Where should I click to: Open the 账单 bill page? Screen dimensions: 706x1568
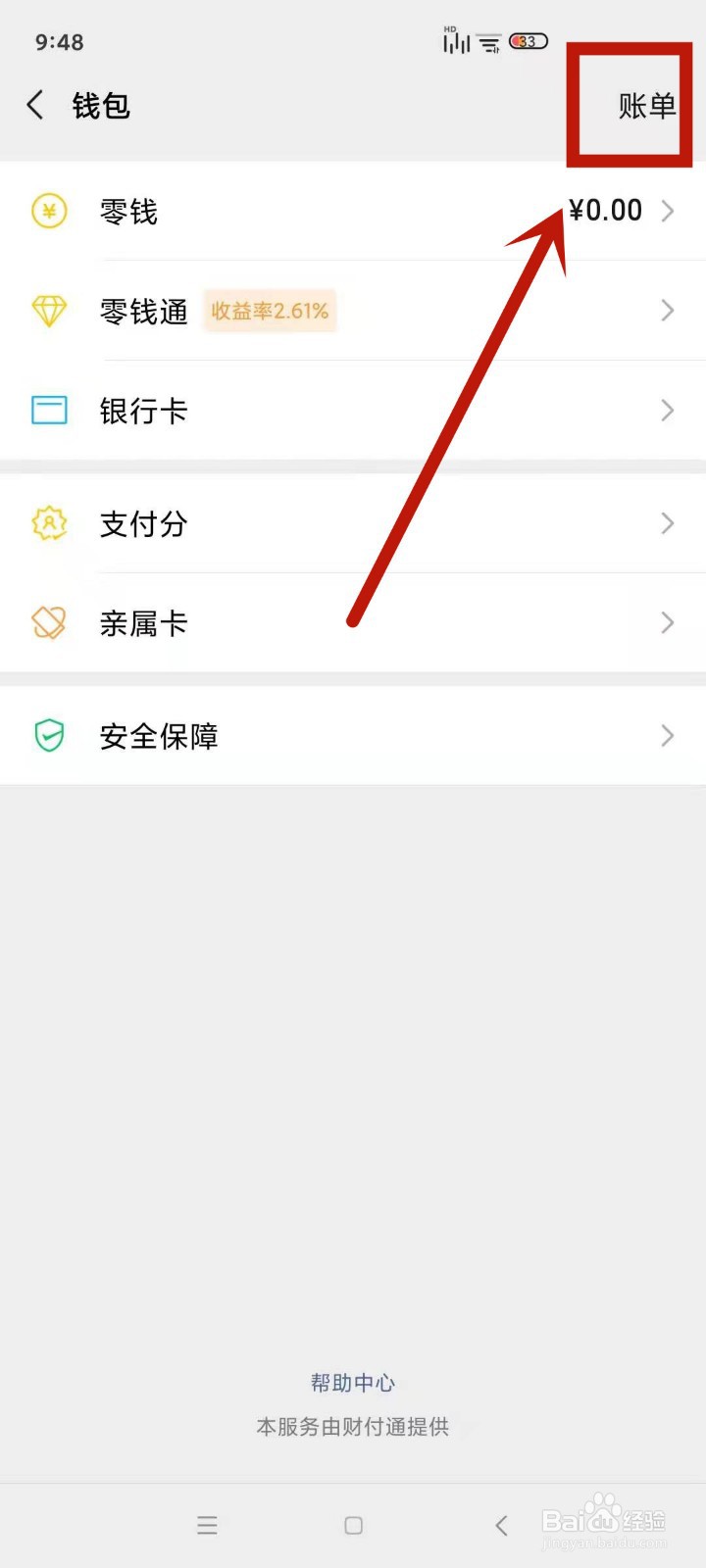click(645, 108)
